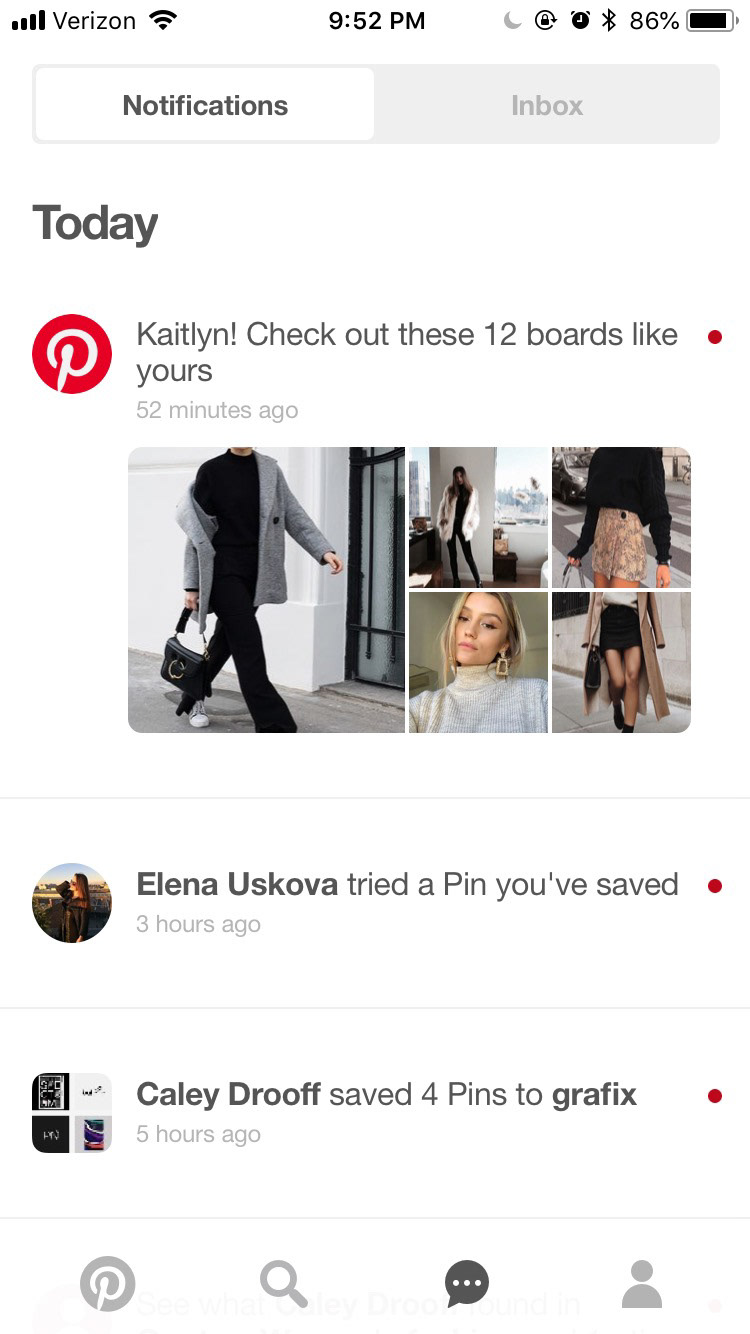750x1334 pixels.
Task: Open the 12 boards like yours notification
Action: (x=406, y=352)
